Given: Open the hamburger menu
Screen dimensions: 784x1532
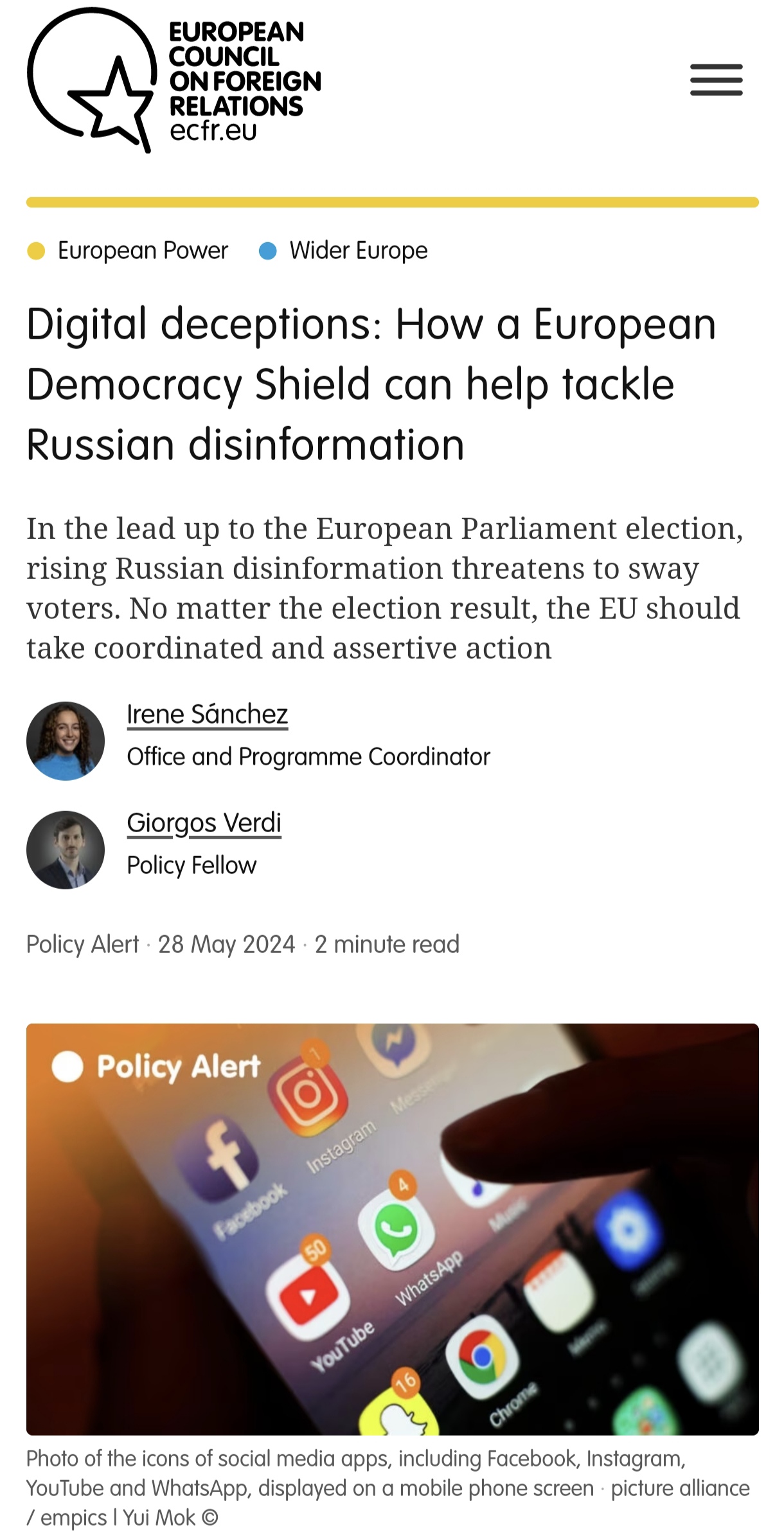Looking at the screenshot, I should click(716, 80).
